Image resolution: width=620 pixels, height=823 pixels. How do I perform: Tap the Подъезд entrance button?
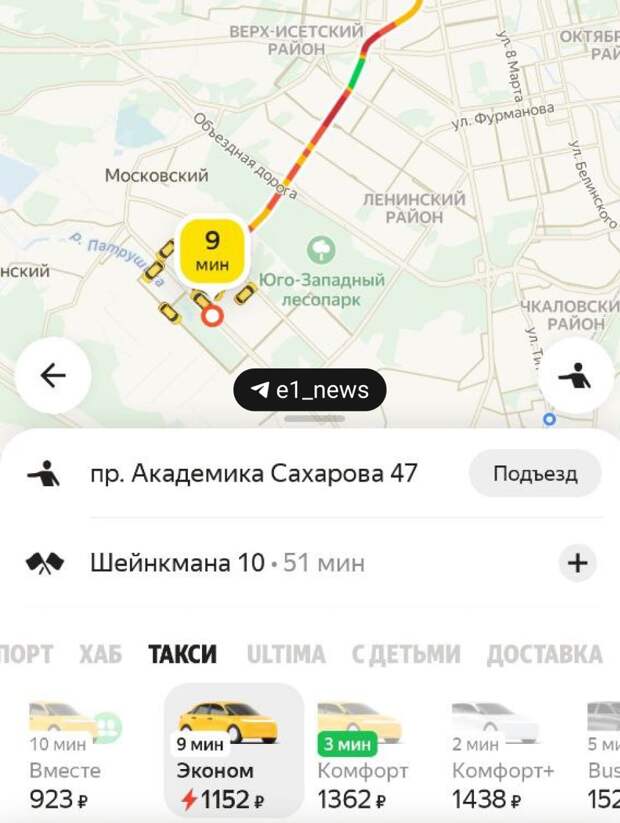click(535, 474)
